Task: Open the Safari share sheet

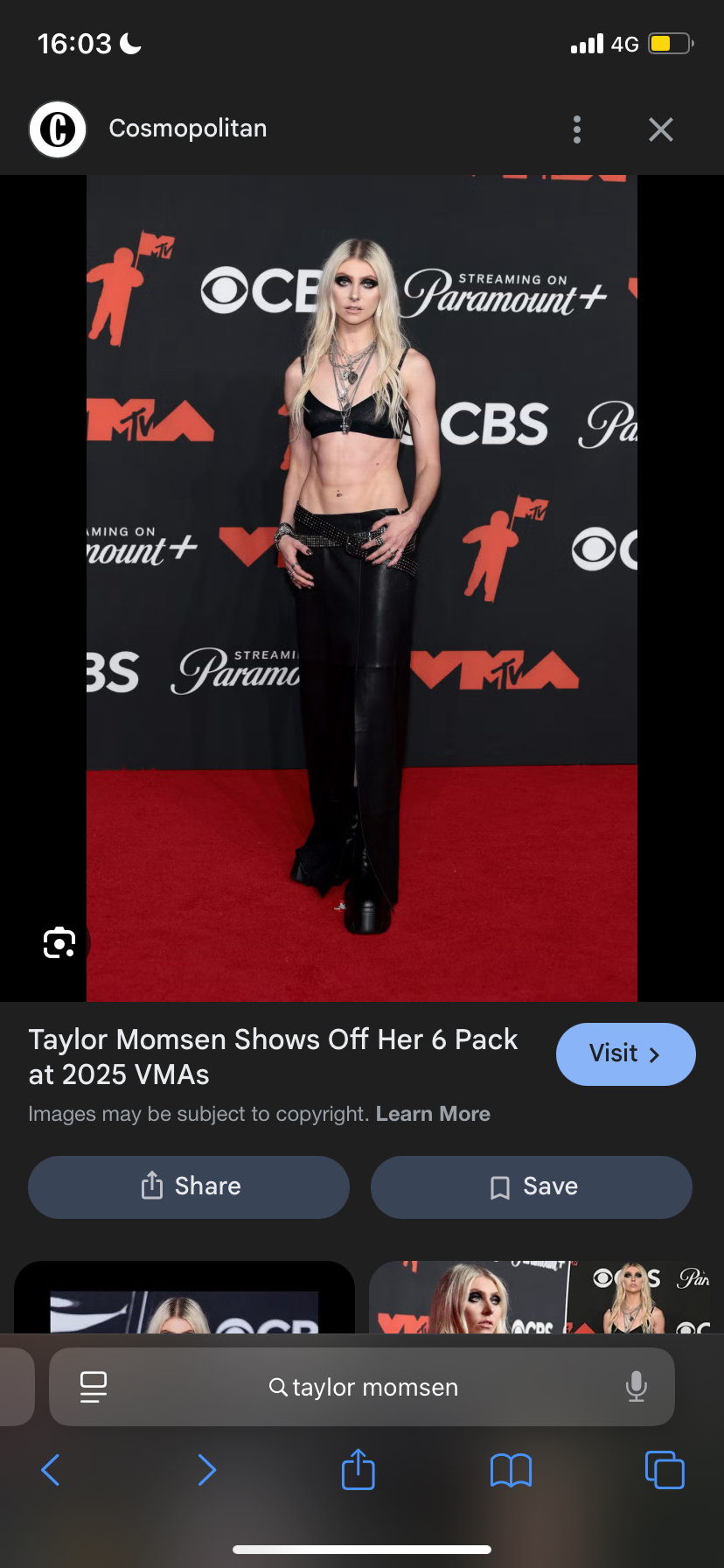Action: point(359,1470)
